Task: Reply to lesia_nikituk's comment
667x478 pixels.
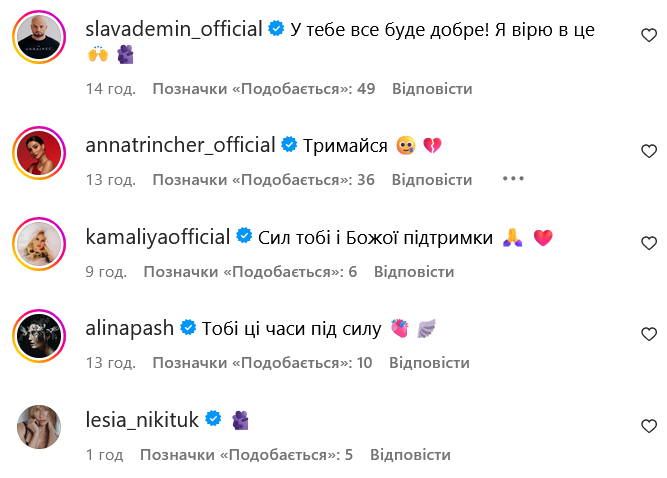Action: point(410,454)
